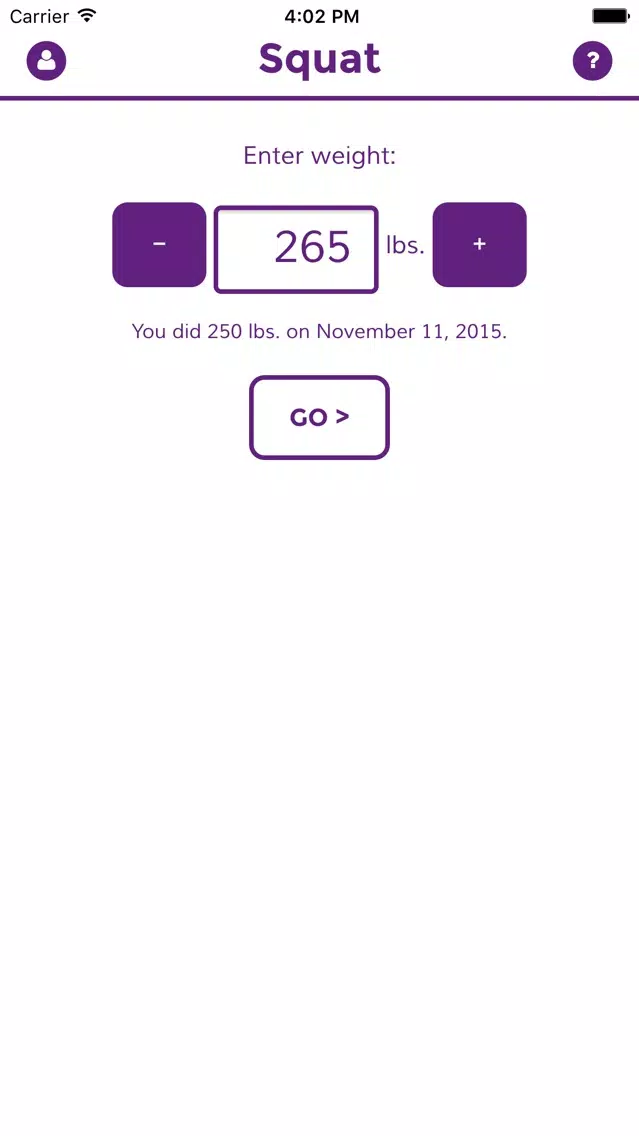The width and height of the screenshot is (639, 1136).
Task: Decrease the weight with the minus button
Action: coord(159,245)
